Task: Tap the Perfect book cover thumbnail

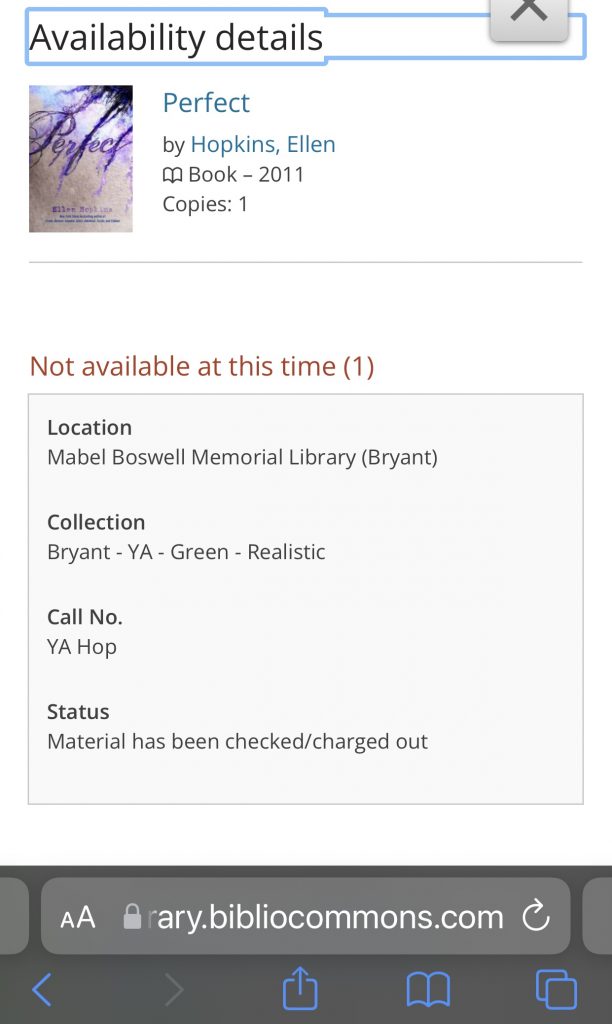Action: coord(81,158)
